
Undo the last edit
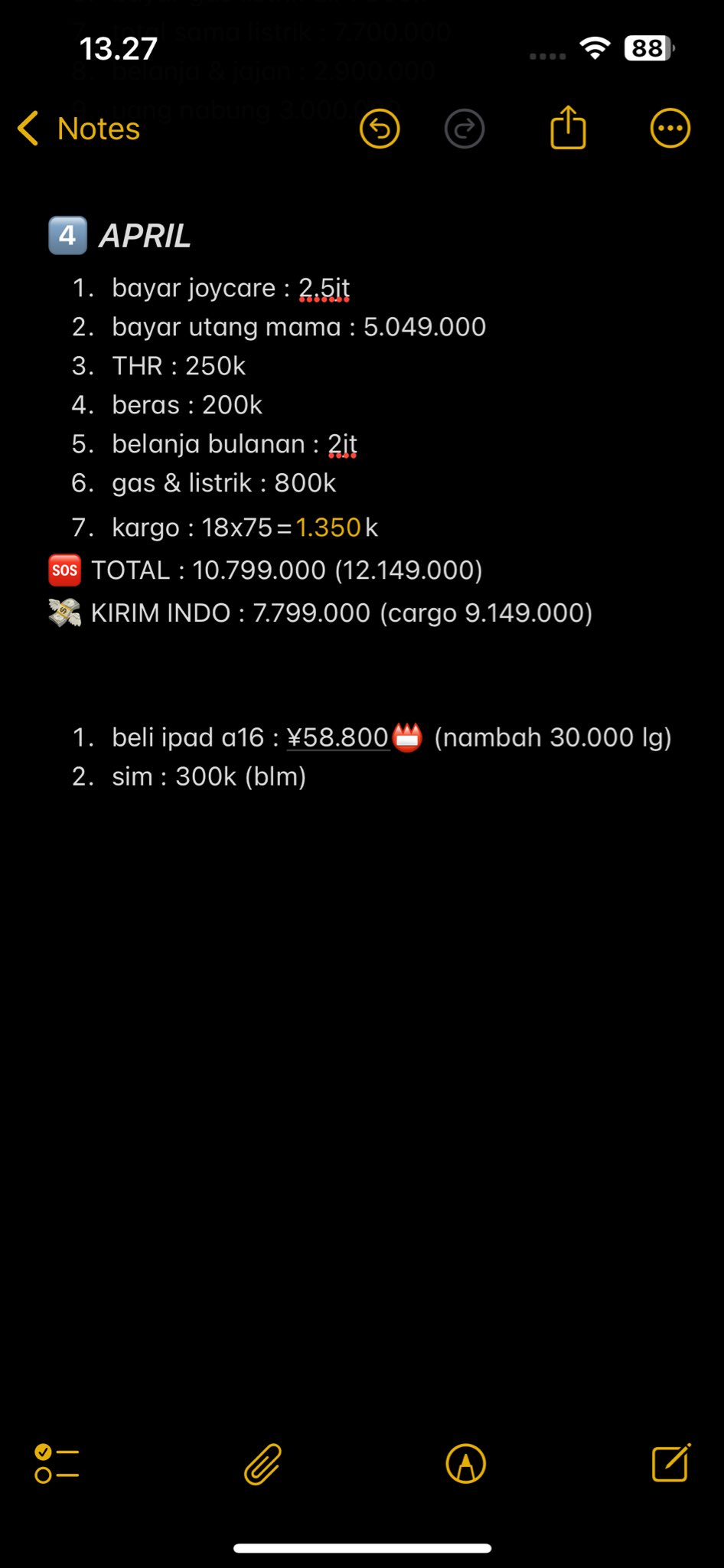[380, 129]
